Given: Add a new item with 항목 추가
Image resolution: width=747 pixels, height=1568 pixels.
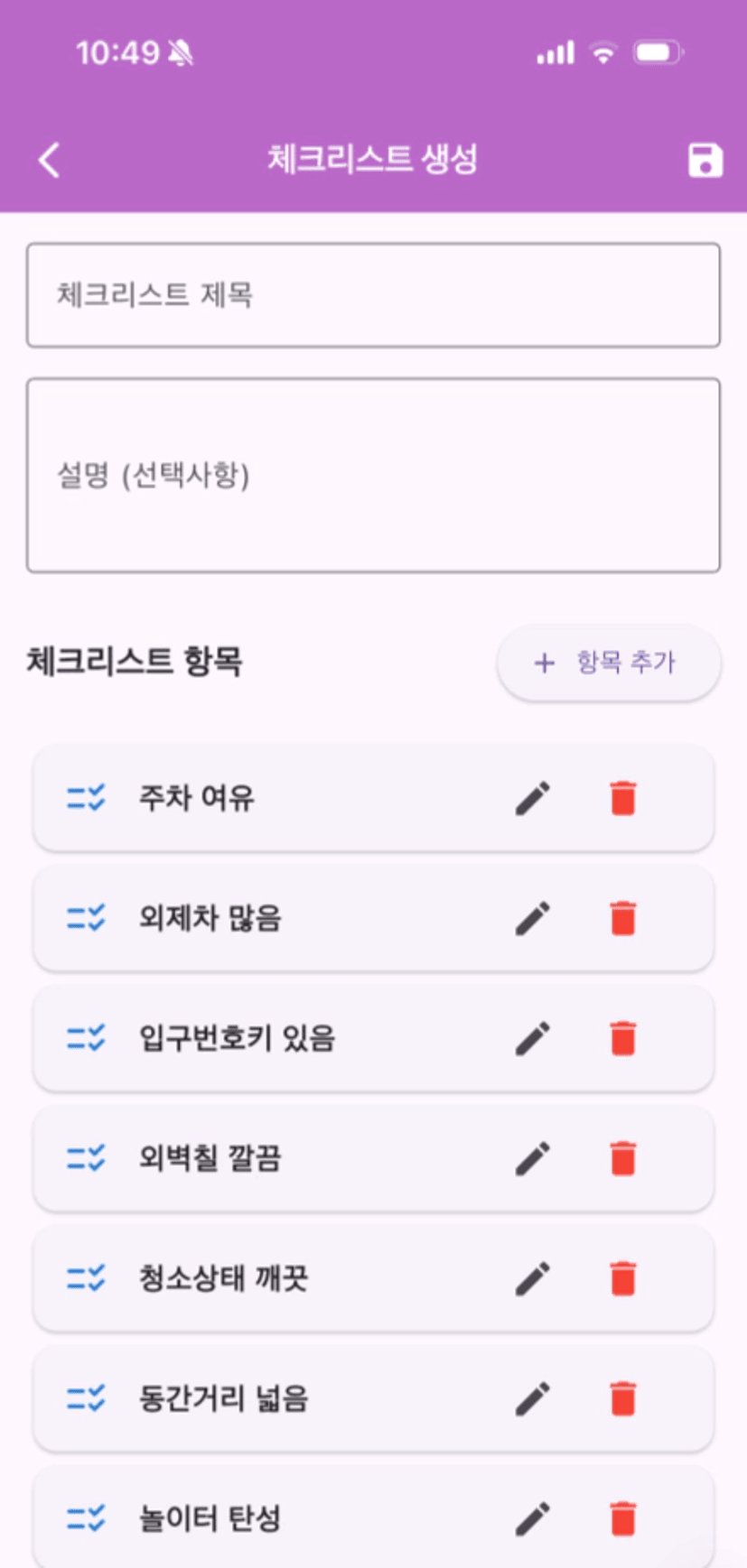Looking at the screenshot, I should 609,663.
